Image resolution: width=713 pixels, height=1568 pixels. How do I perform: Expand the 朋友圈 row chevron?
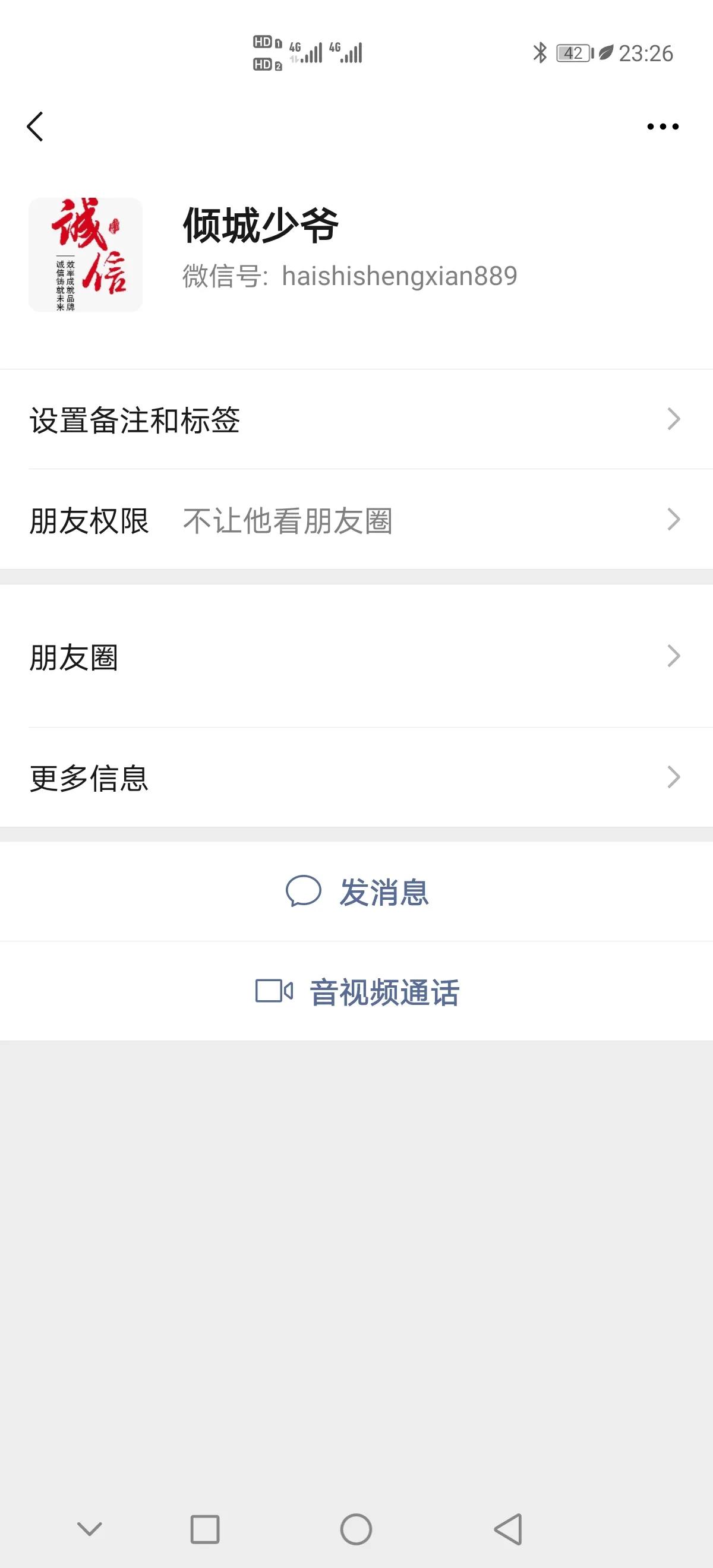tap(673, 656)
